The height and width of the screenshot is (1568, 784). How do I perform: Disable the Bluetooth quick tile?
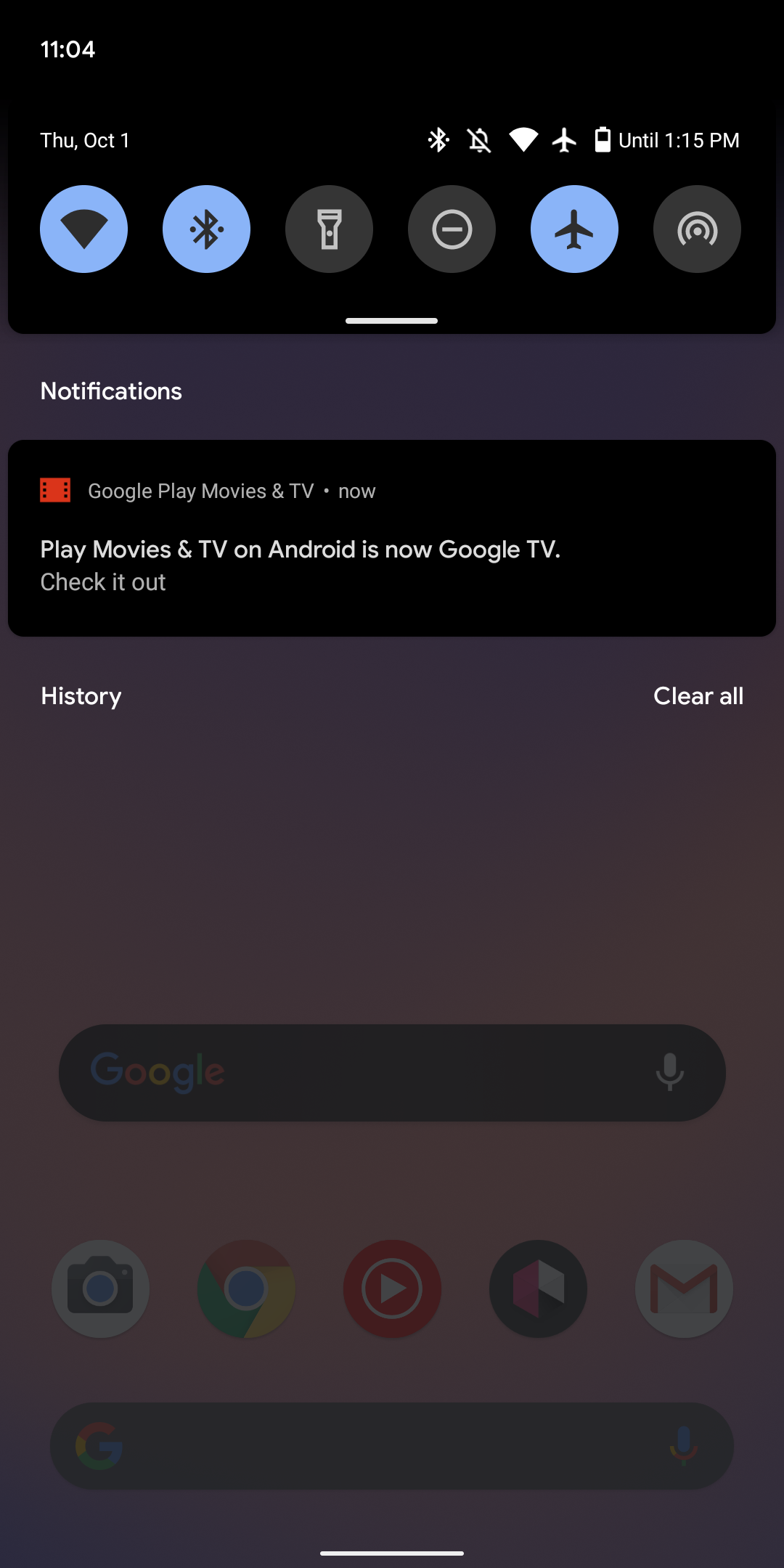coord(206,229)
